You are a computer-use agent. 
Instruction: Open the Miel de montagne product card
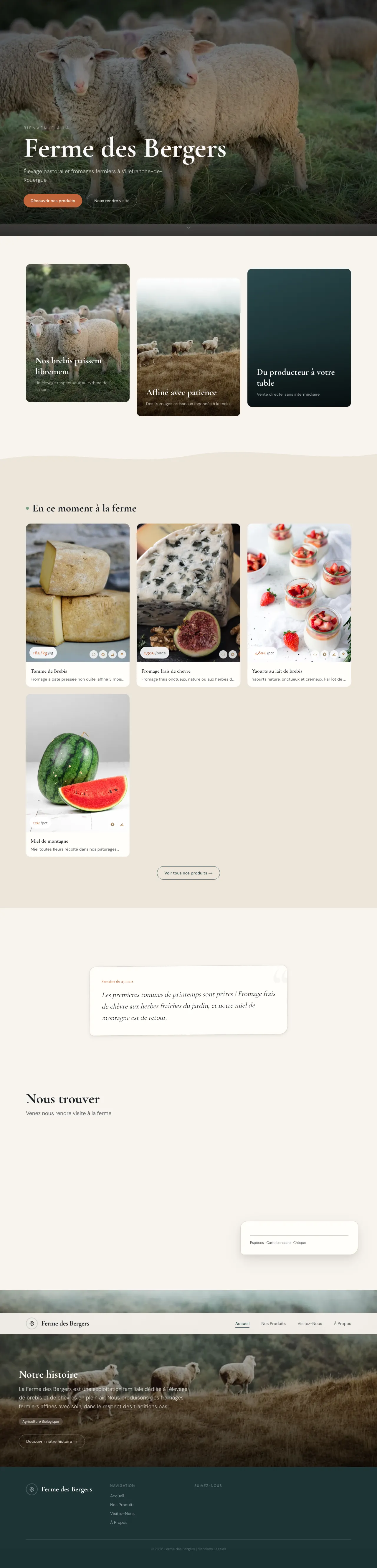click(x=77, y=774)
